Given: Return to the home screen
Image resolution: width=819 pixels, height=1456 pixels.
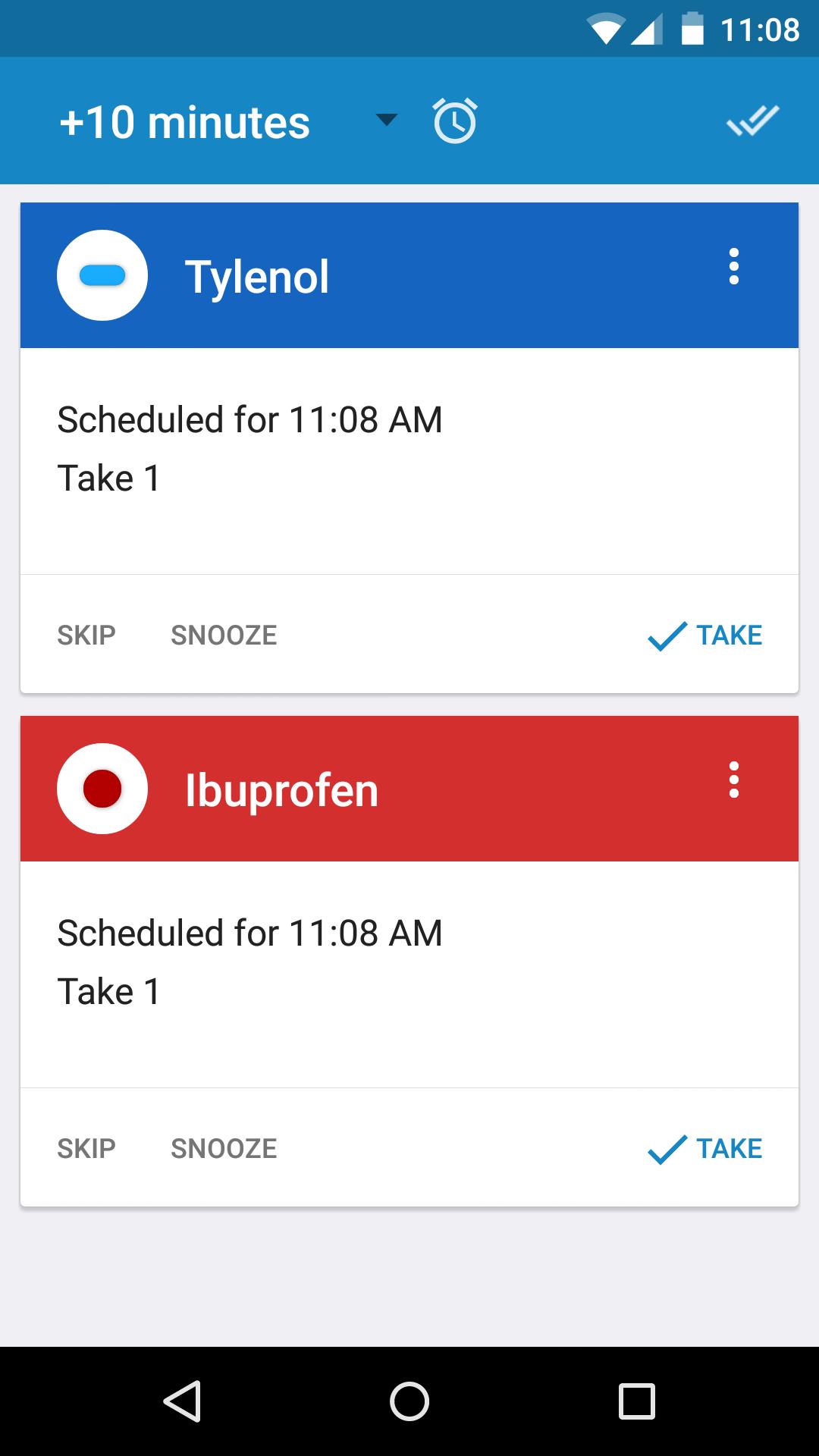Looking at the screenshot, I should coord(409,1401).
